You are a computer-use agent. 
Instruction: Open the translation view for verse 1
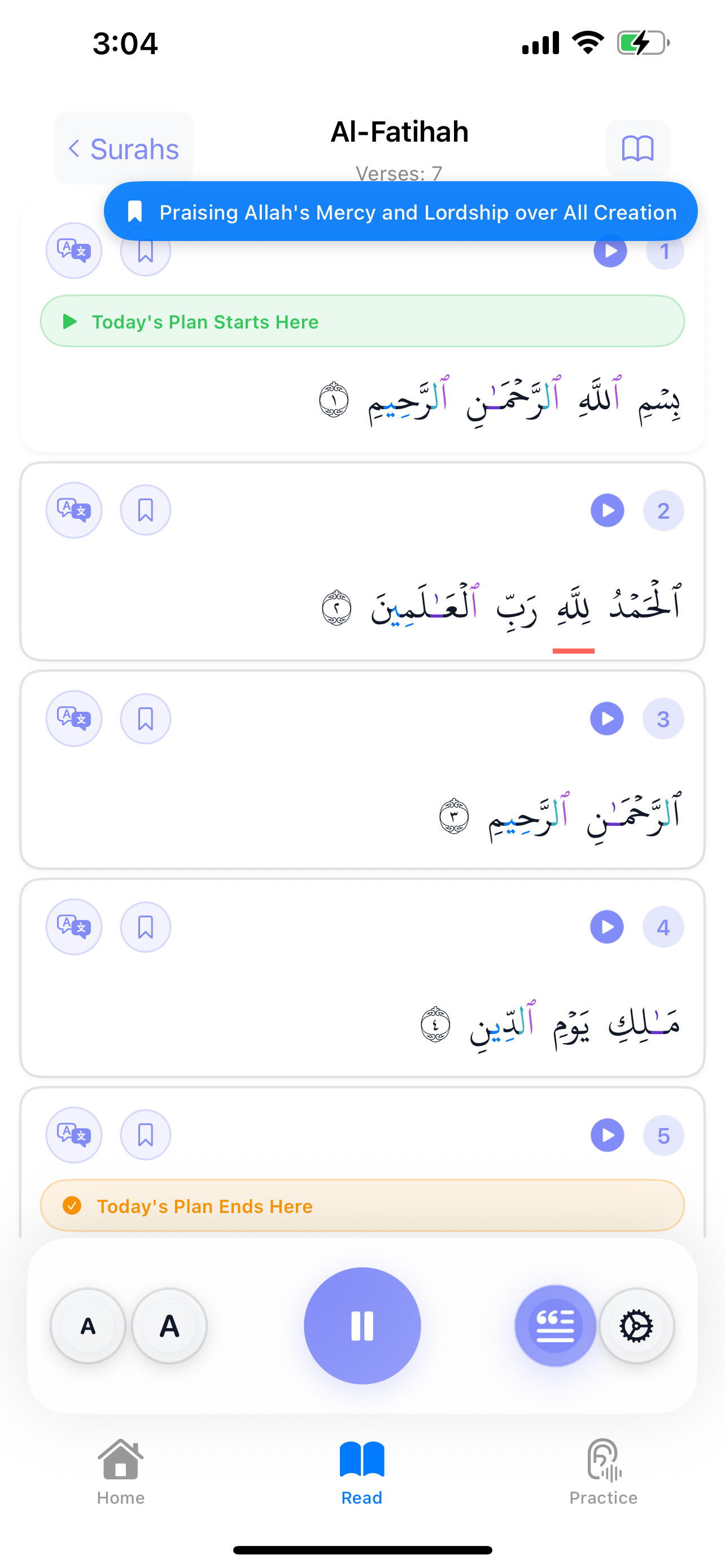pyautogui.click(x=73, y=250)
